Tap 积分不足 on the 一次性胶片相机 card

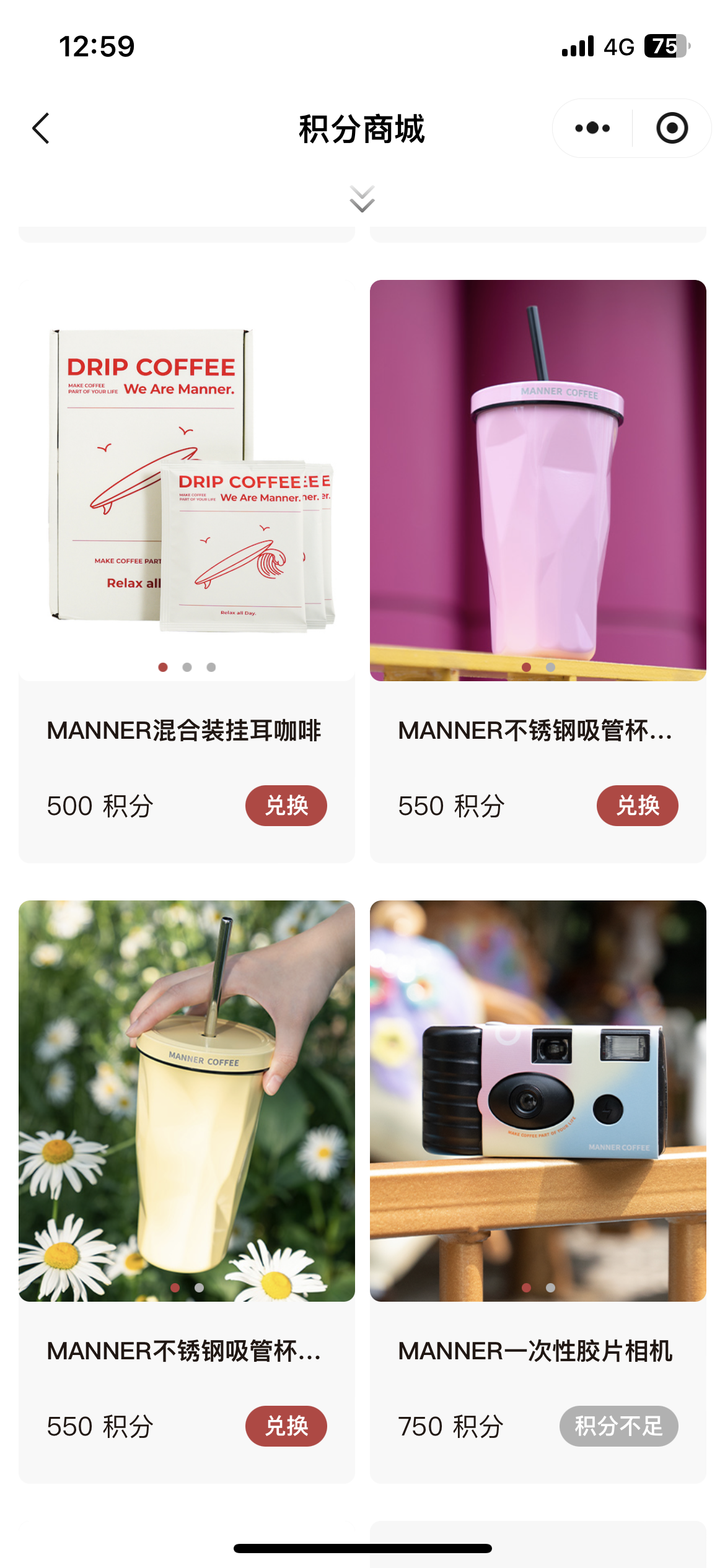(x=618, y=1426)
